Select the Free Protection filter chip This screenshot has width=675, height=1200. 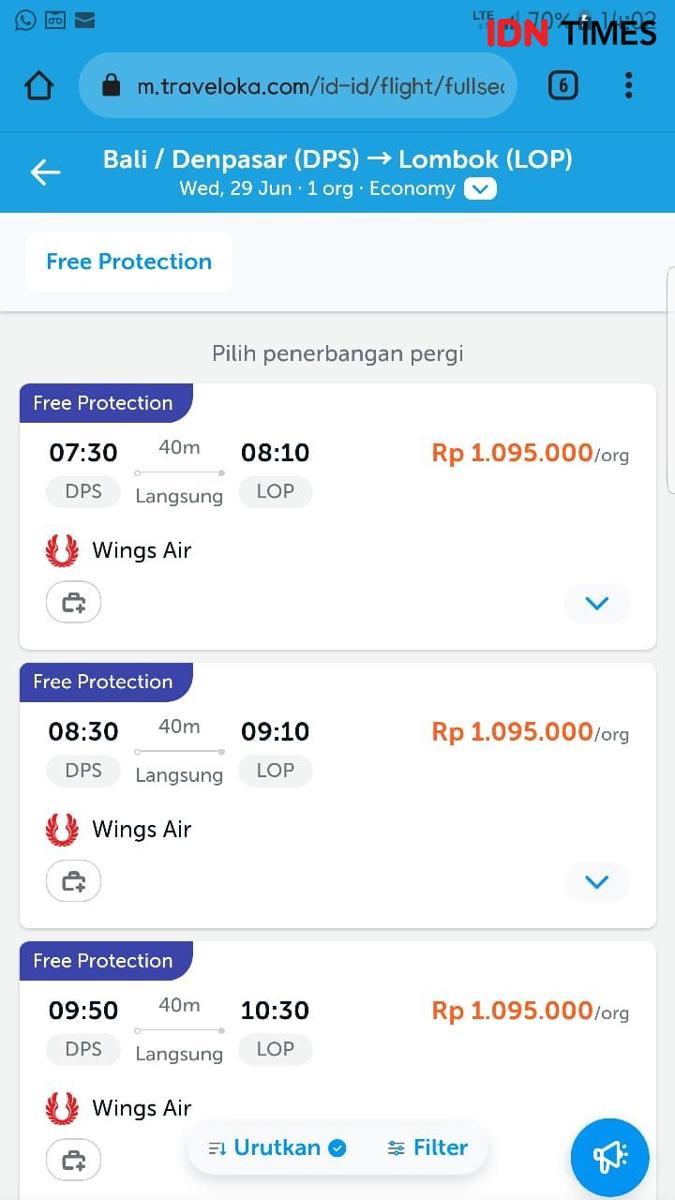pos(129,262)
